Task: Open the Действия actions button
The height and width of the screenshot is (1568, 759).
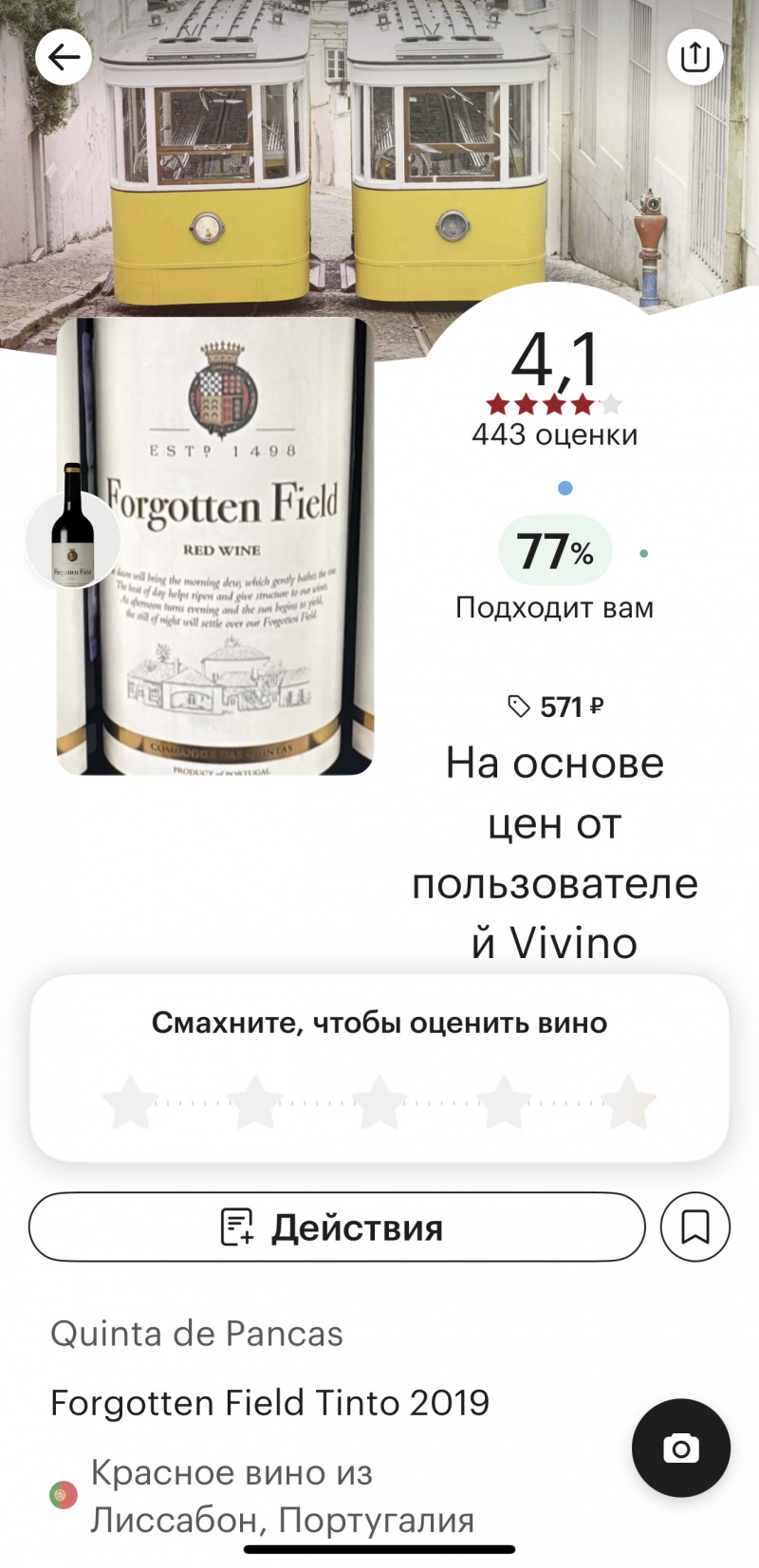Action: pos(337,1227)
